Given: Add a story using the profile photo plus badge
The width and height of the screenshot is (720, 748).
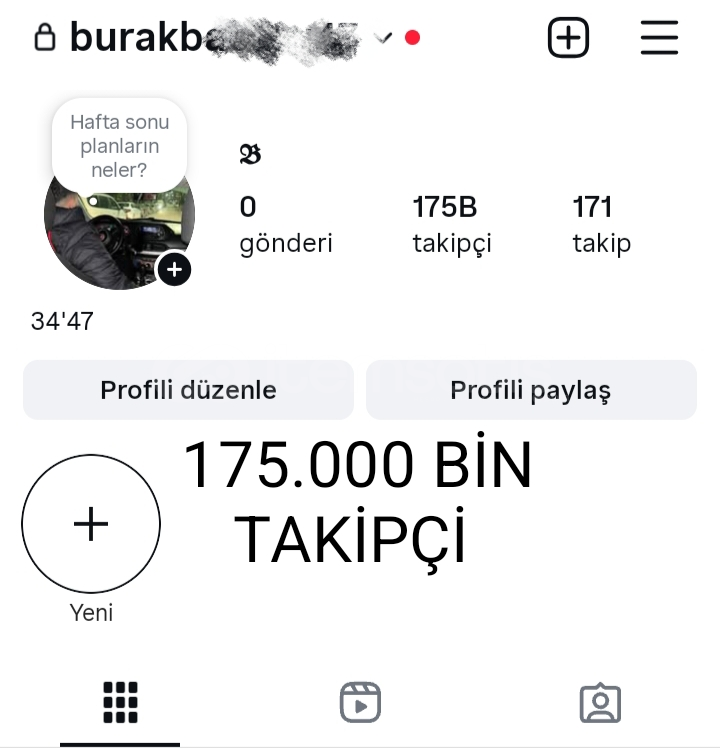Looking at the screenshot, I should (174, 269).
